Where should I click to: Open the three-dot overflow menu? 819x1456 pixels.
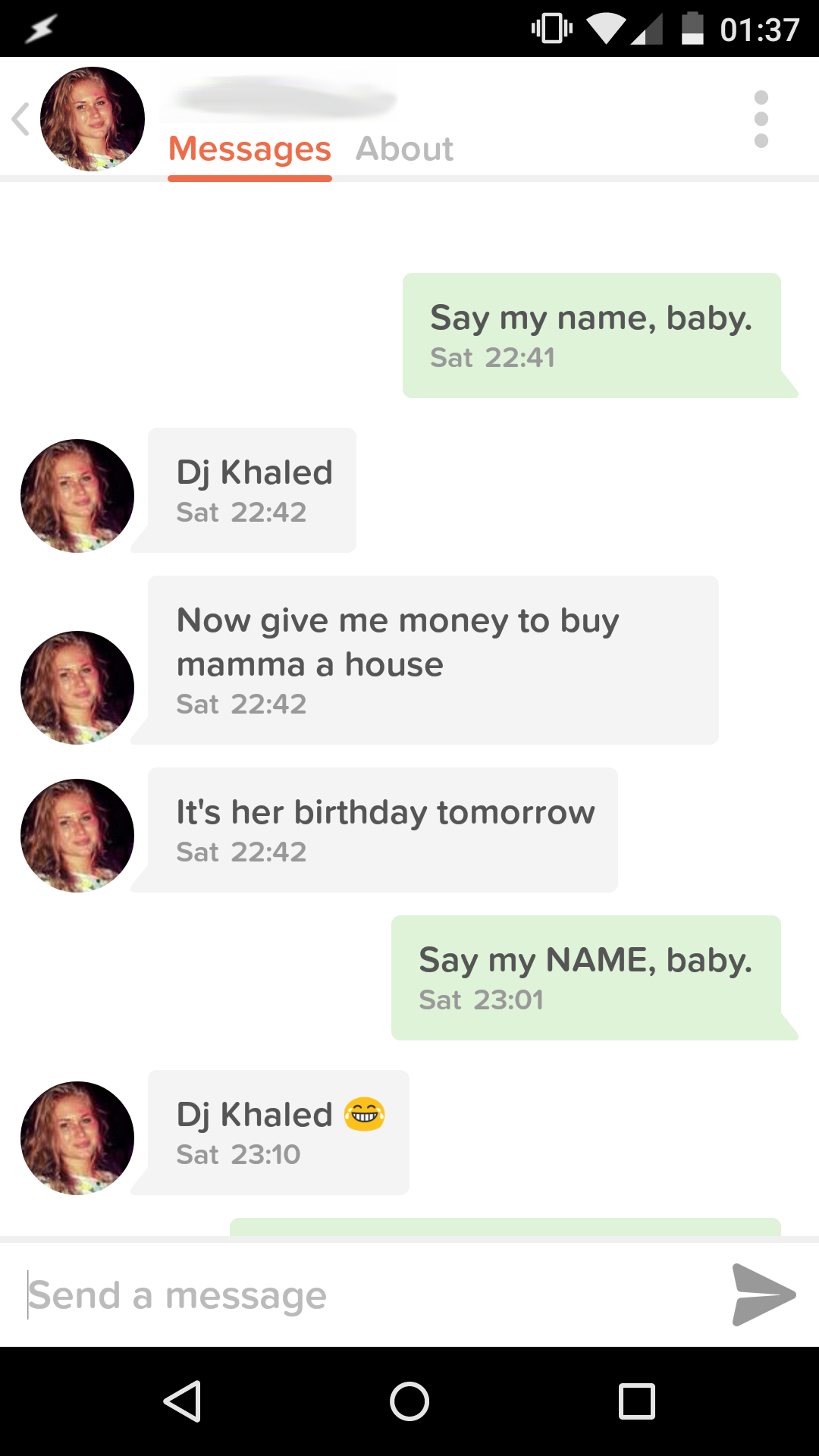coord(761,119)
